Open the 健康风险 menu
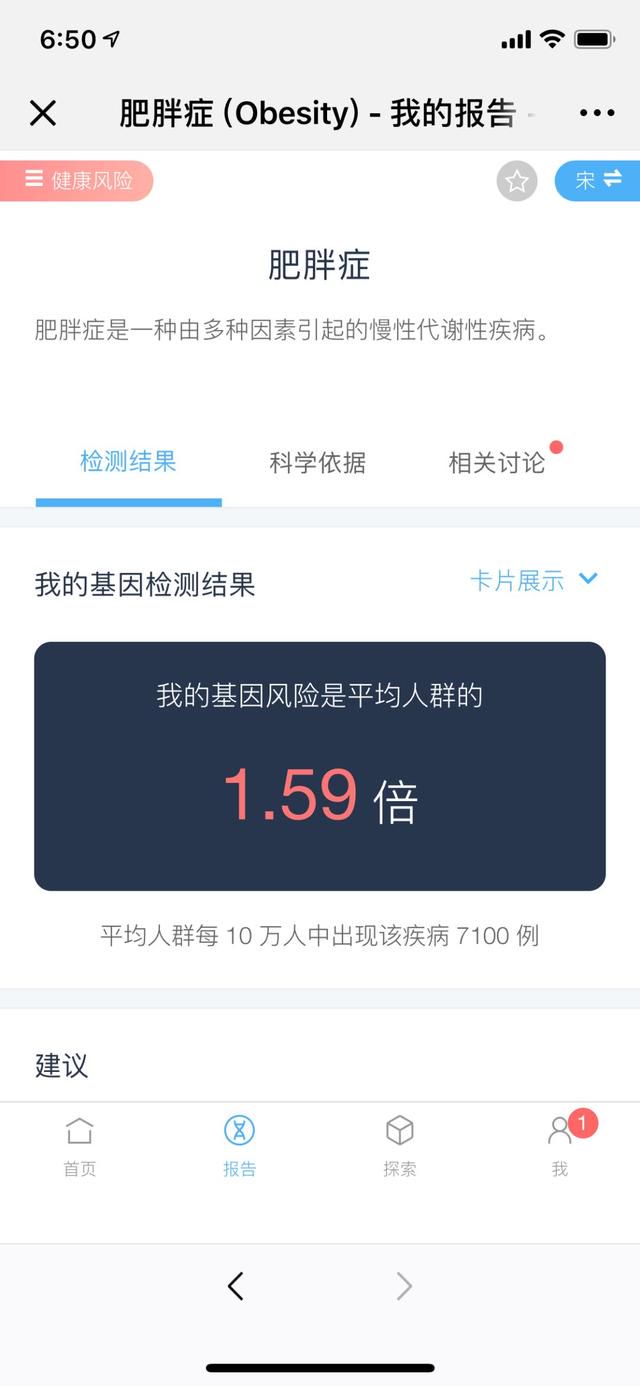 click(x=78, y=181)
